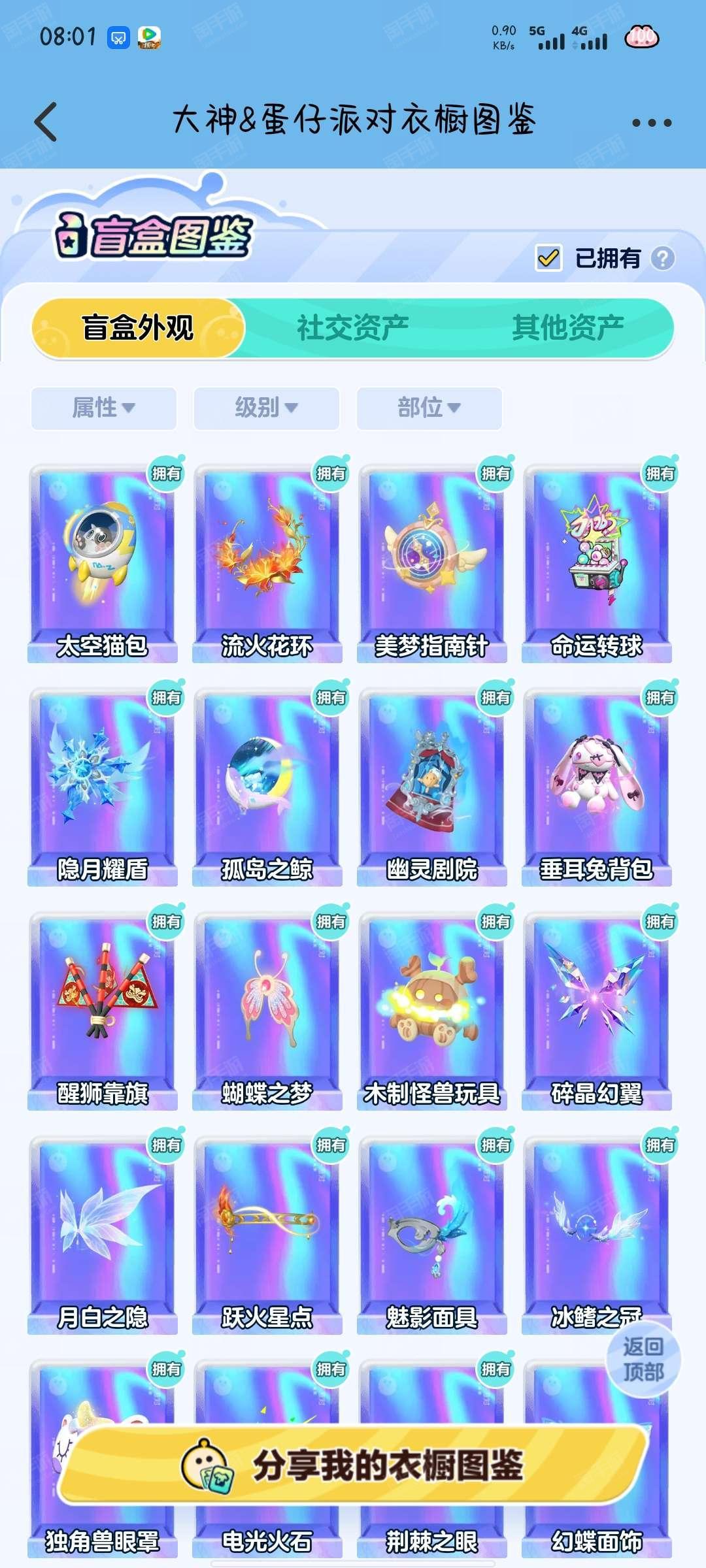Select the 盲盒外观 tab
The width and height of the screenshot is (706, 1568).
[x=138, y=328]
